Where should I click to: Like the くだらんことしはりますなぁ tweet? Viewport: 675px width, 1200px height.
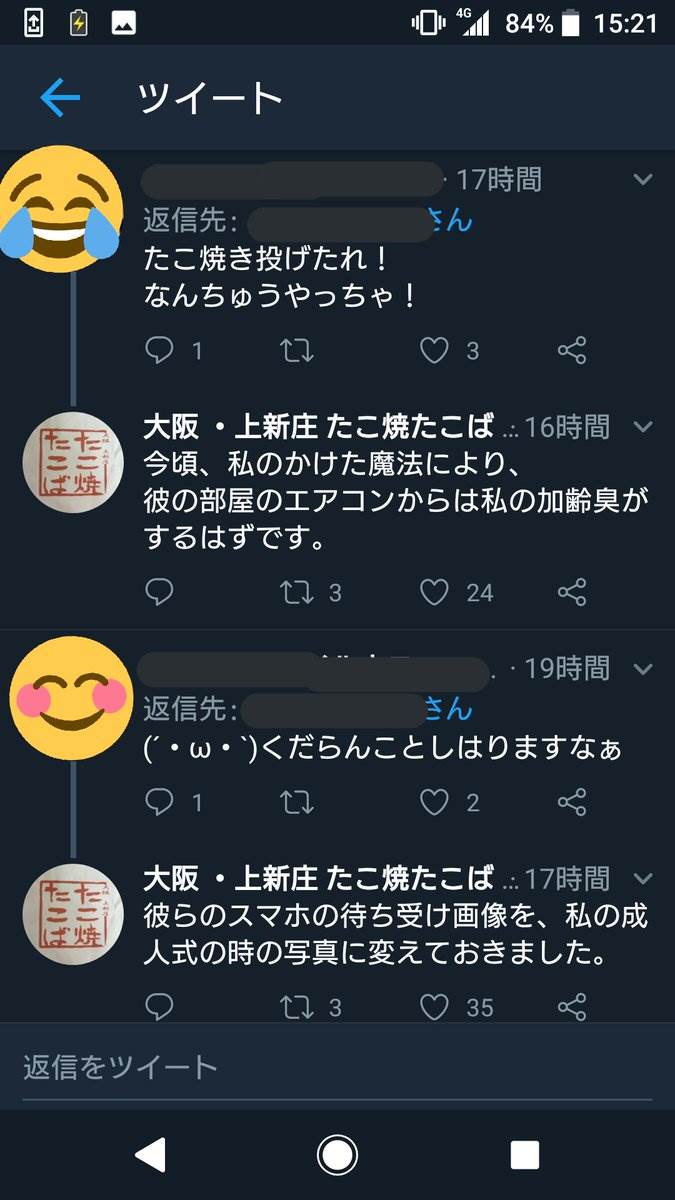pyautogui.click(x=434, y=802)
